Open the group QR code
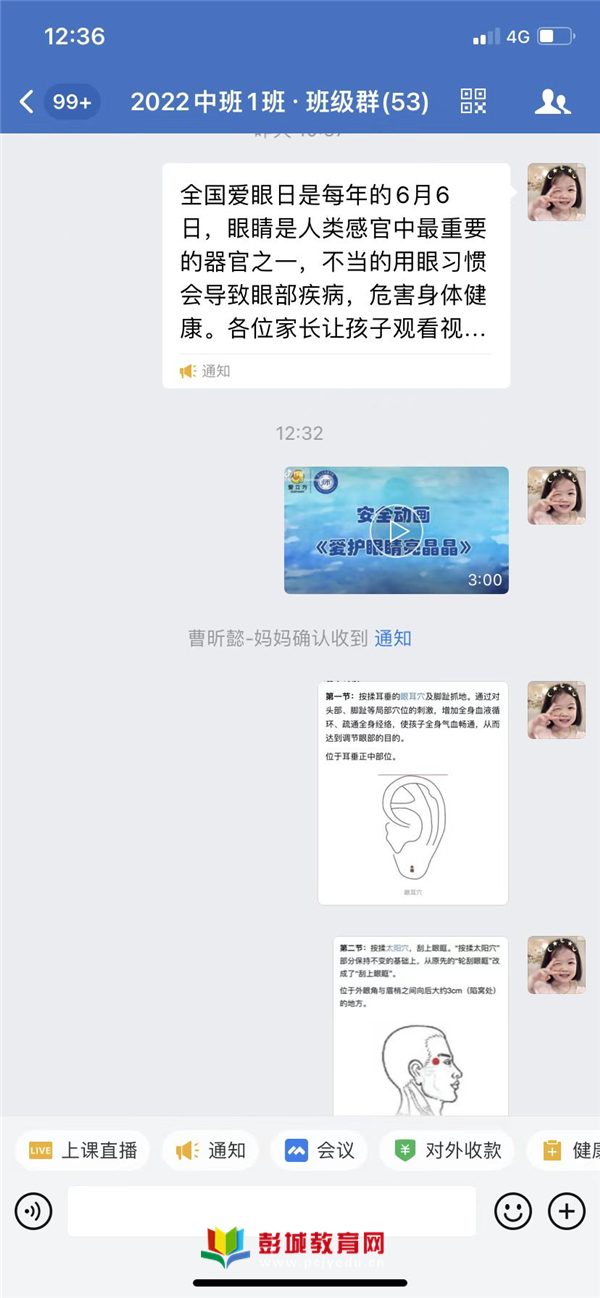Screen dimensions: 600x1298 [x=473, y=101]
